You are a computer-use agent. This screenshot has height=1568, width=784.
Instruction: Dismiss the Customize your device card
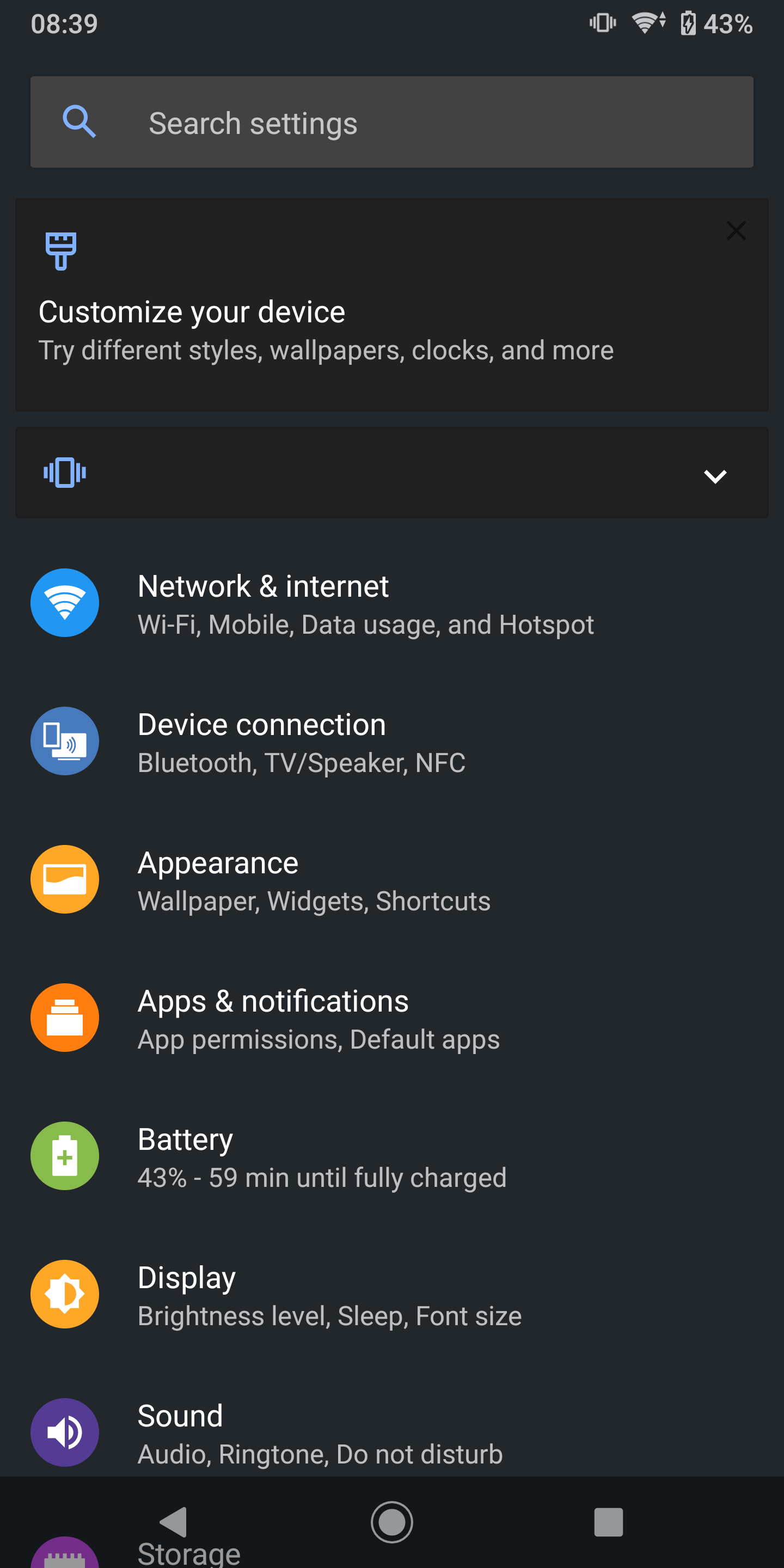736,231
